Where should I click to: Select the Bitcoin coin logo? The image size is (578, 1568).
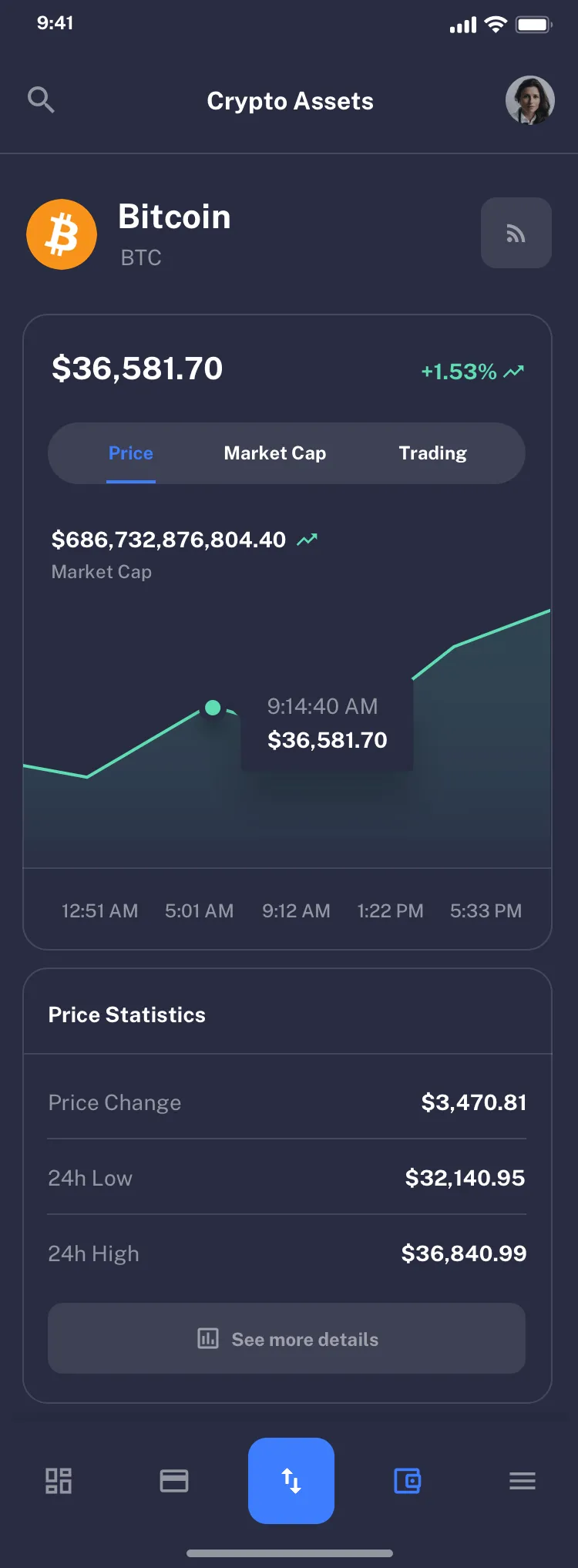pos(62,234)
